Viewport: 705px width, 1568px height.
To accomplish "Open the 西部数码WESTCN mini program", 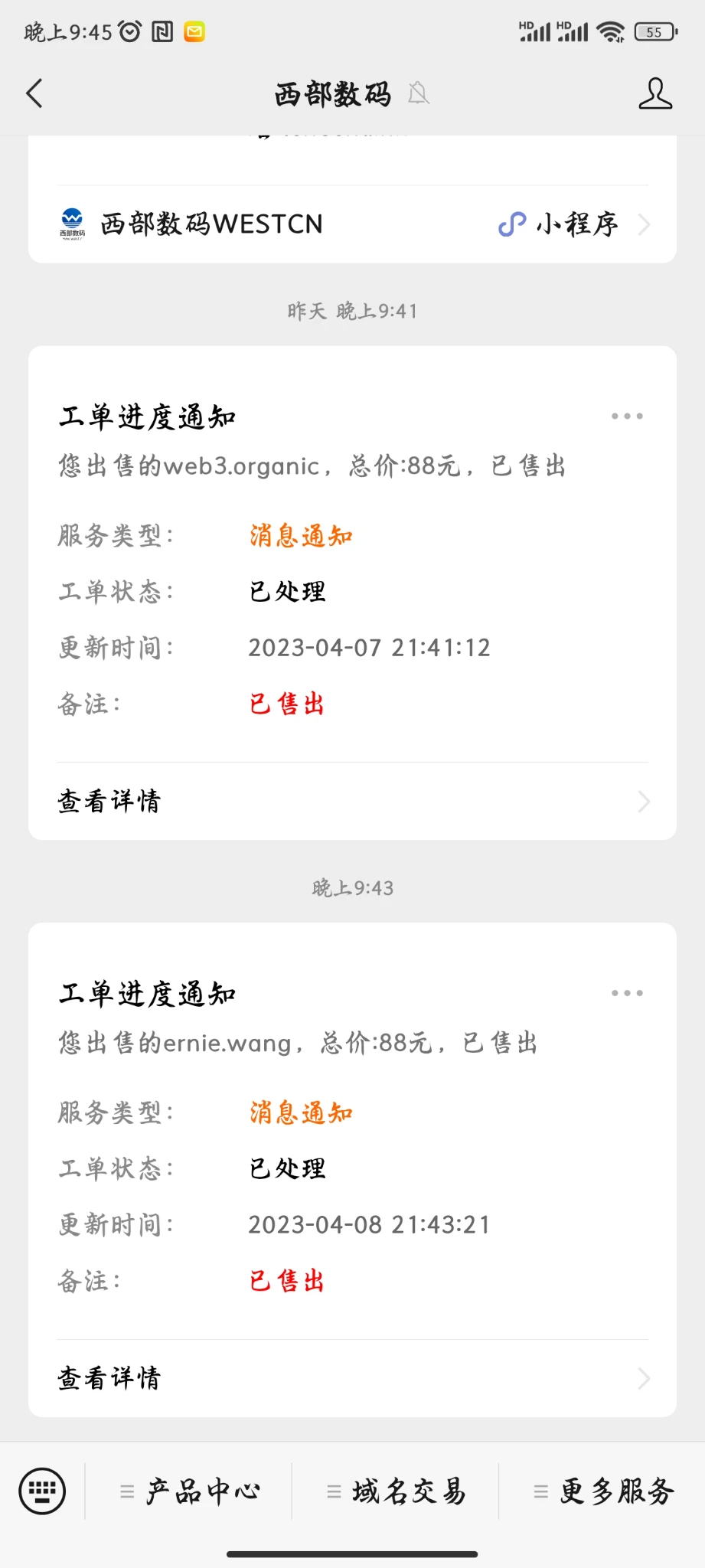I will pos(352,224).
